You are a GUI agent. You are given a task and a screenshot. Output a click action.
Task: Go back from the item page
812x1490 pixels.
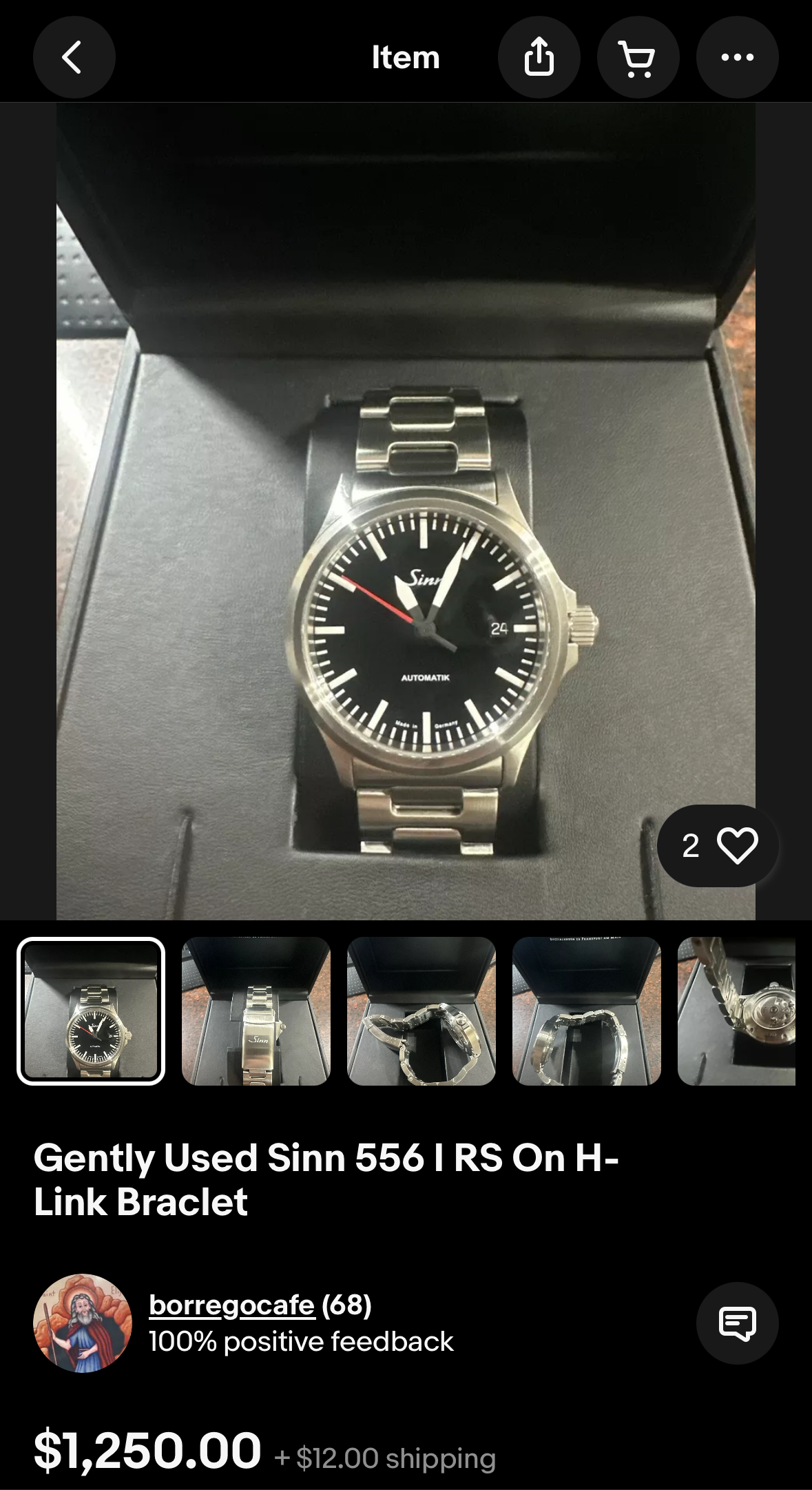74,57
